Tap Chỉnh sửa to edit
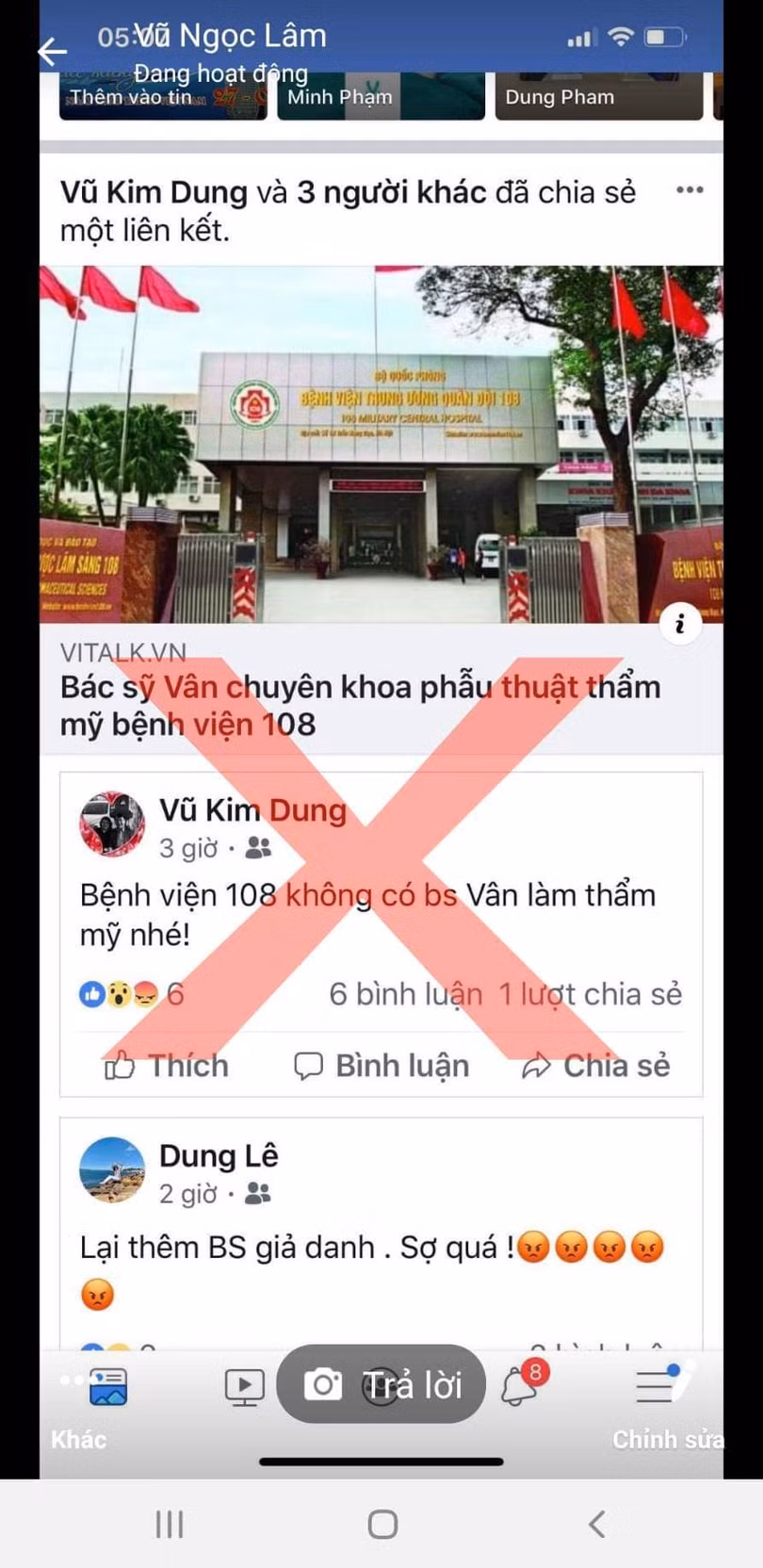The image size is (763, 1568). [x=667, y=1439]
